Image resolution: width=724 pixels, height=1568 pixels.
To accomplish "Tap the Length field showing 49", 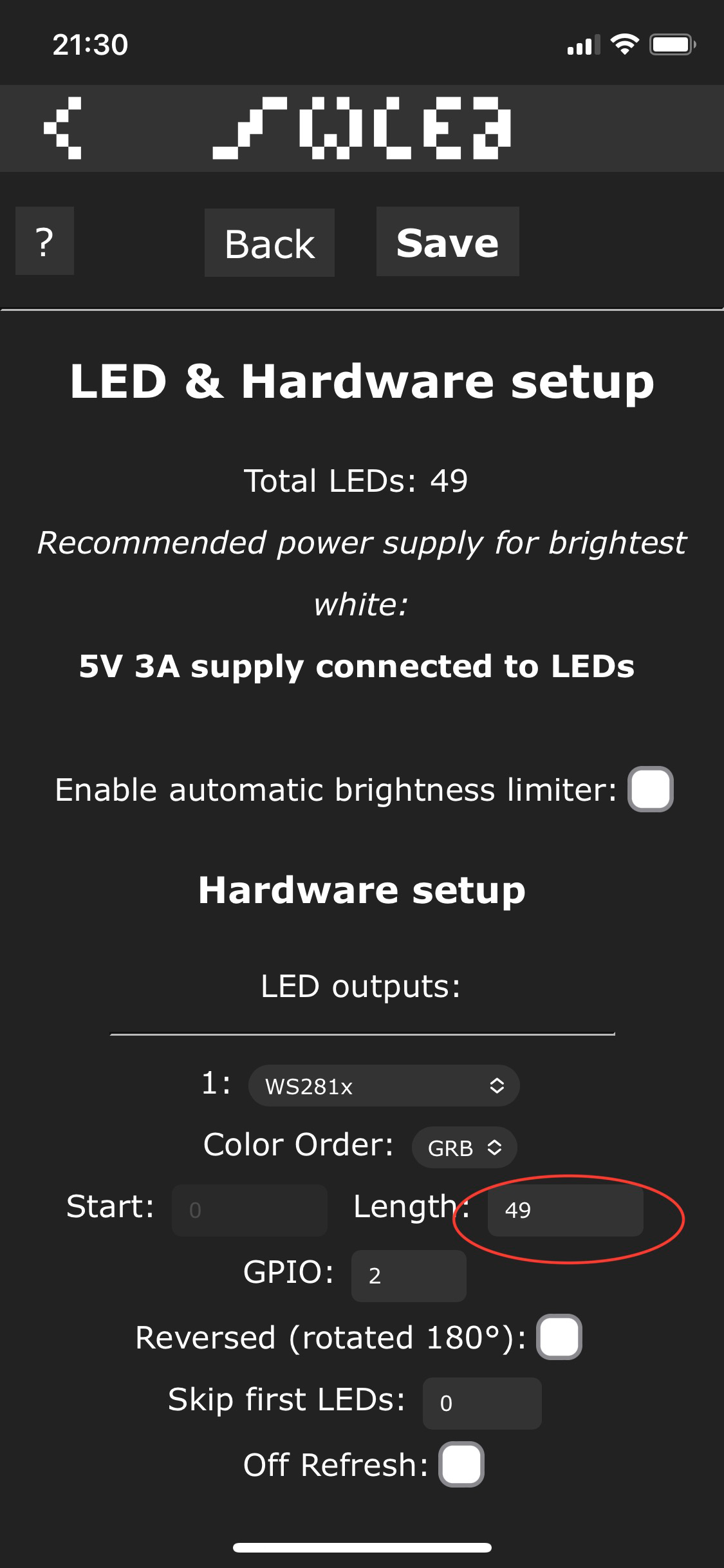I will click(x=565, y=1210).
